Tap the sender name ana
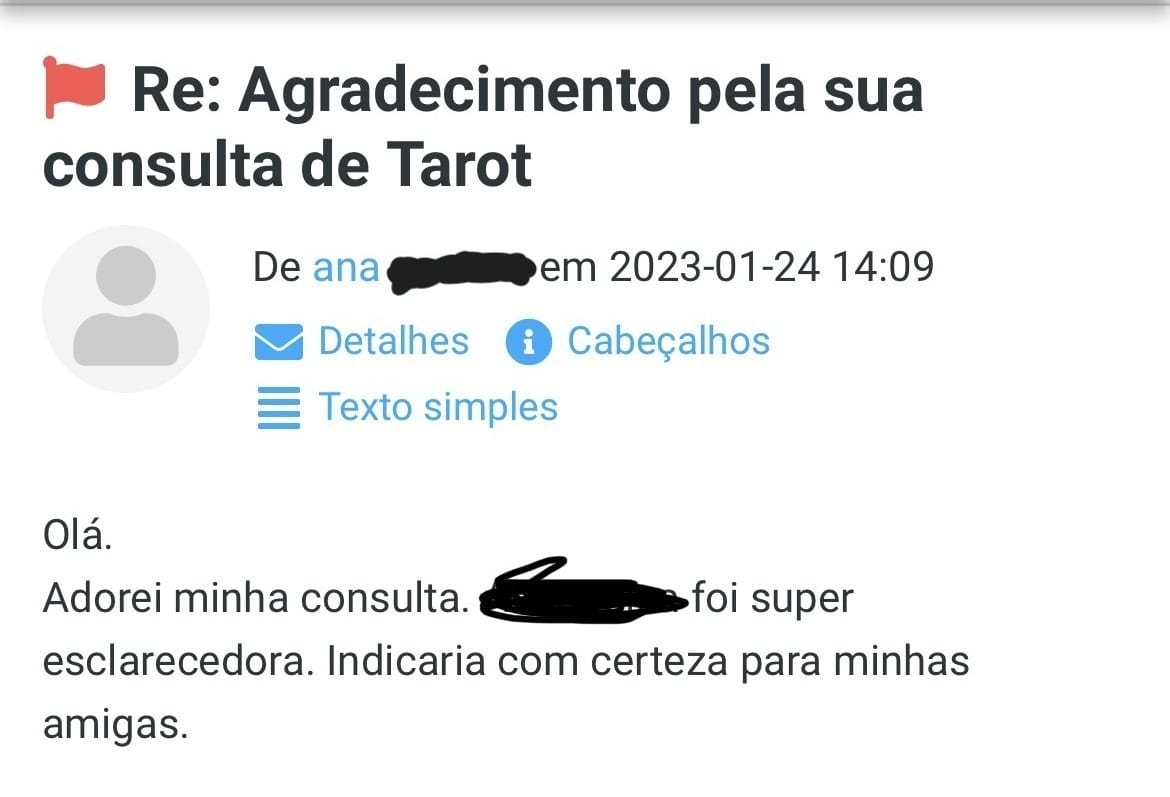 [x=346, y=268]
